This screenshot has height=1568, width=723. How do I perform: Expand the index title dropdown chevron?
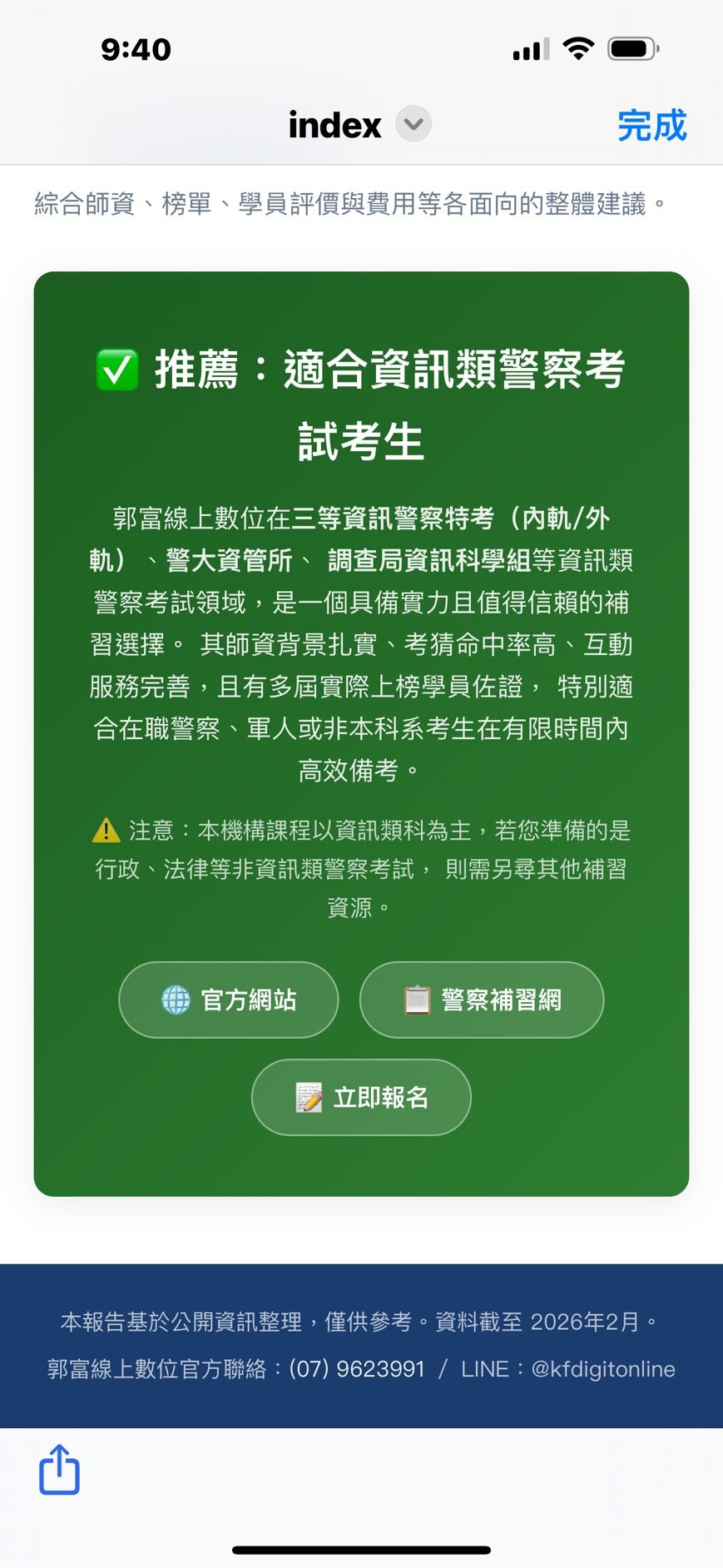tap(413, 125)
